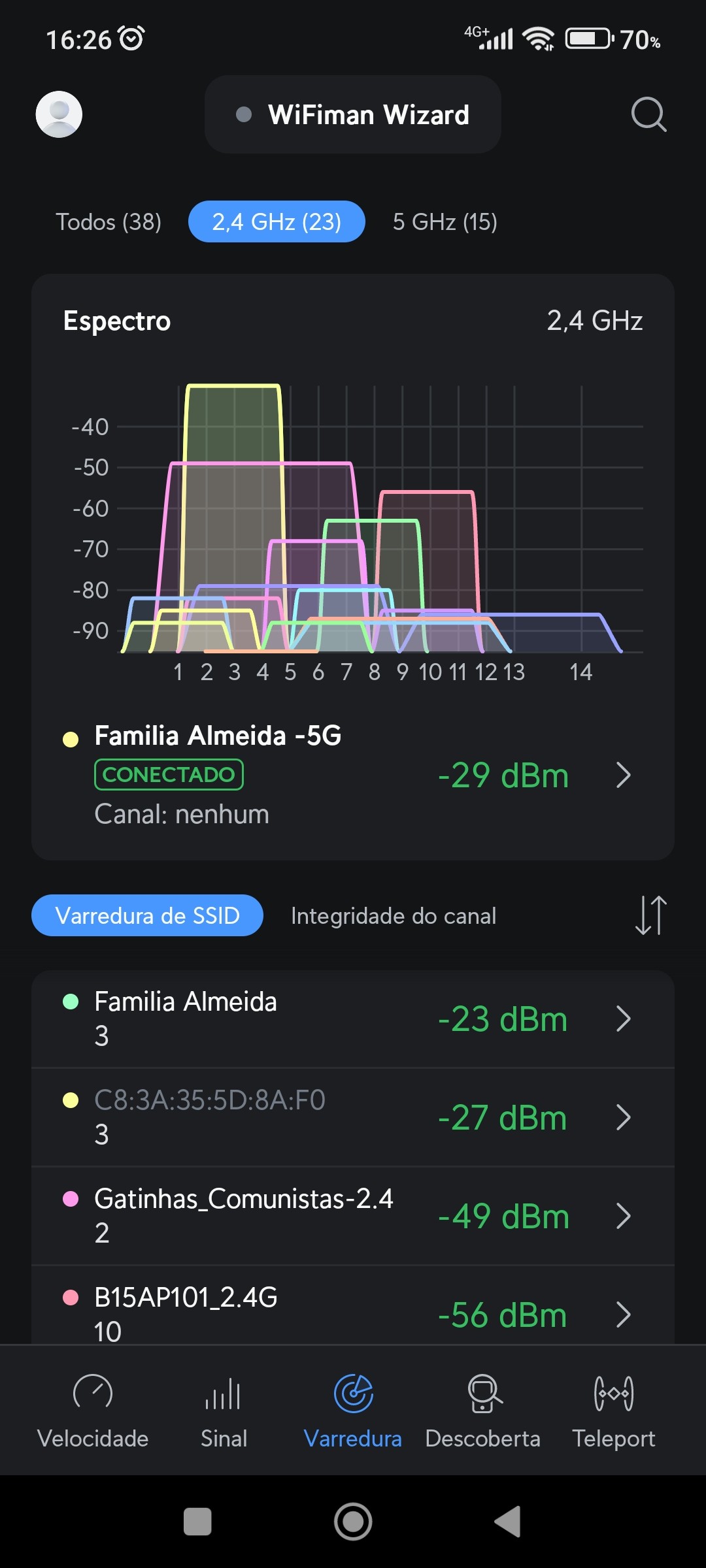Viewport: 706px width, 1568px height.
Task: Open connected network Familia Almeida -5G details
Action: [353, 775]
